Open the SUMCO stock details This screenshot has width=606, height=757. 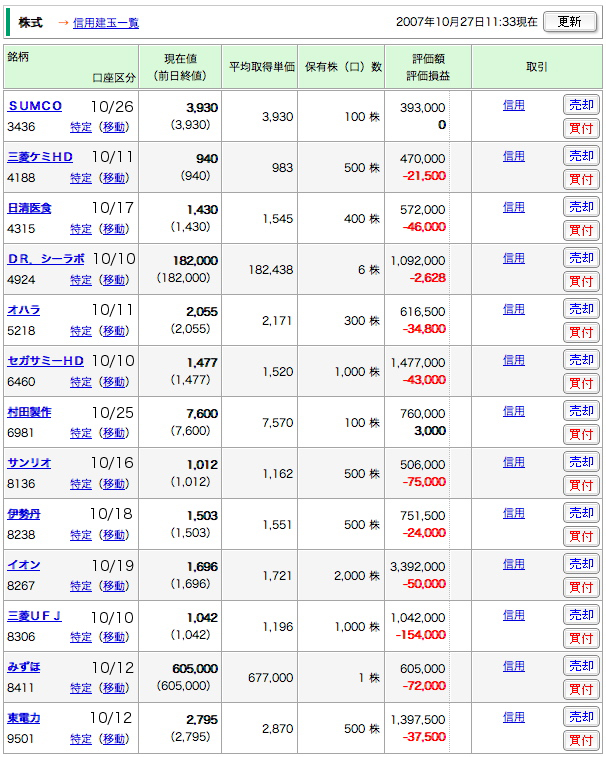(35, 106)
